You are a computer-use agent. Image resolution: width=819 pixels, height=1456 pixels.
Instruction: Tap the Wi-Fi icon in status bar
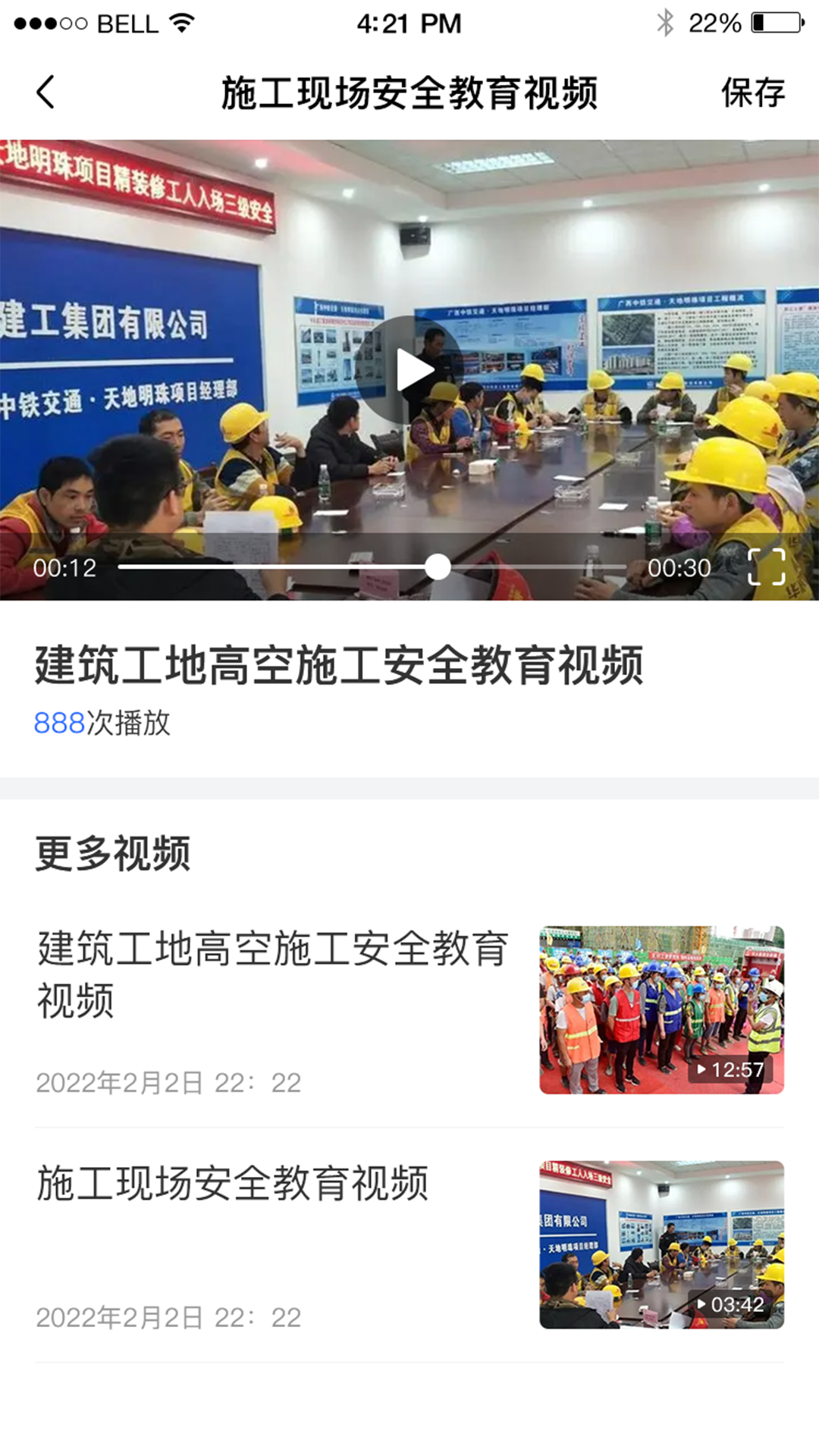tap(182, 23)
